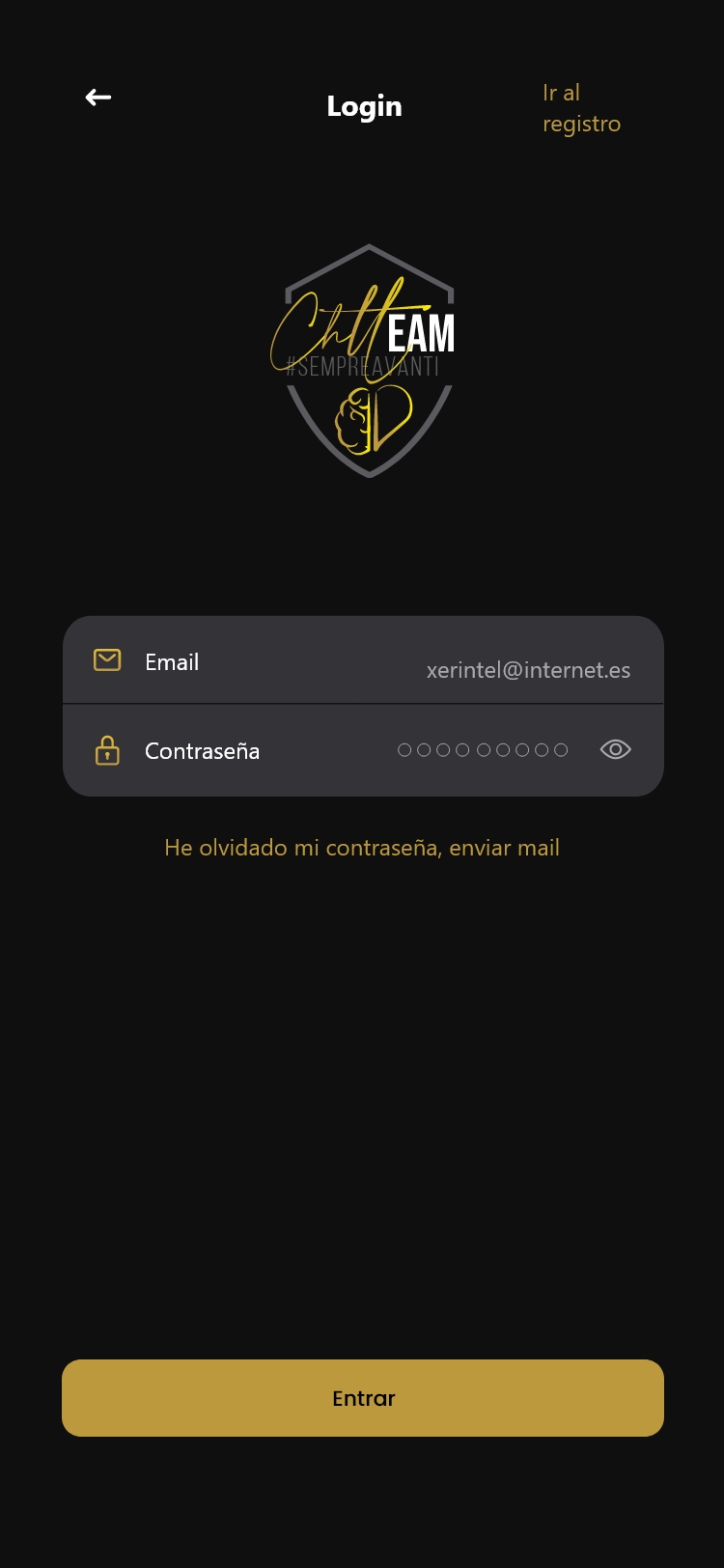724x1568 pixels.
Task: Go back using the arrow icon
Action: pos(98,98)
